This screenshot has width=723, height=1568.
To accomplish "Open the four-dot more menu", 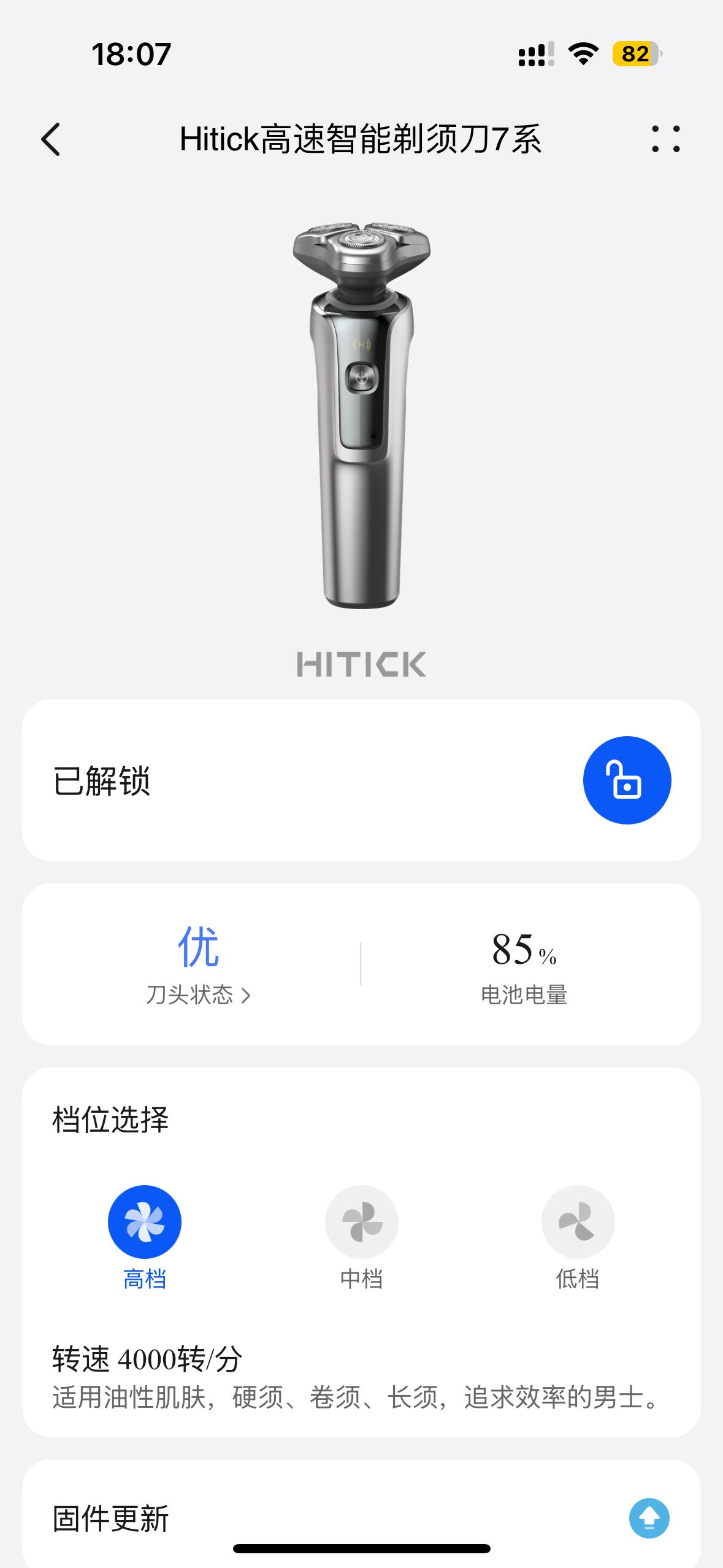I will [x=665, y=139].
